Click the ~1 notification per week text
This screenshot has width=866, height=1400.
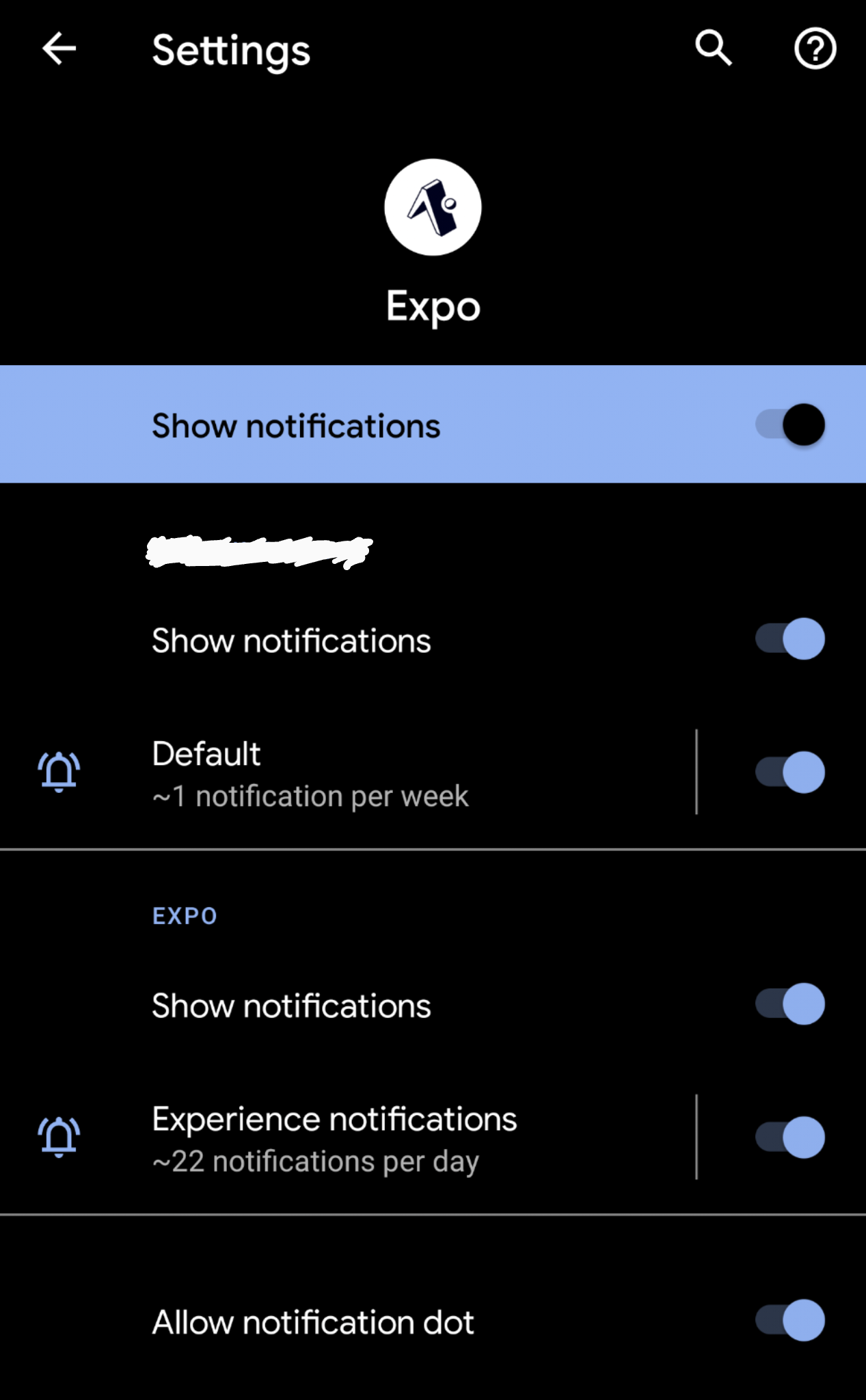pyautogui.click(x=310, y=795)
